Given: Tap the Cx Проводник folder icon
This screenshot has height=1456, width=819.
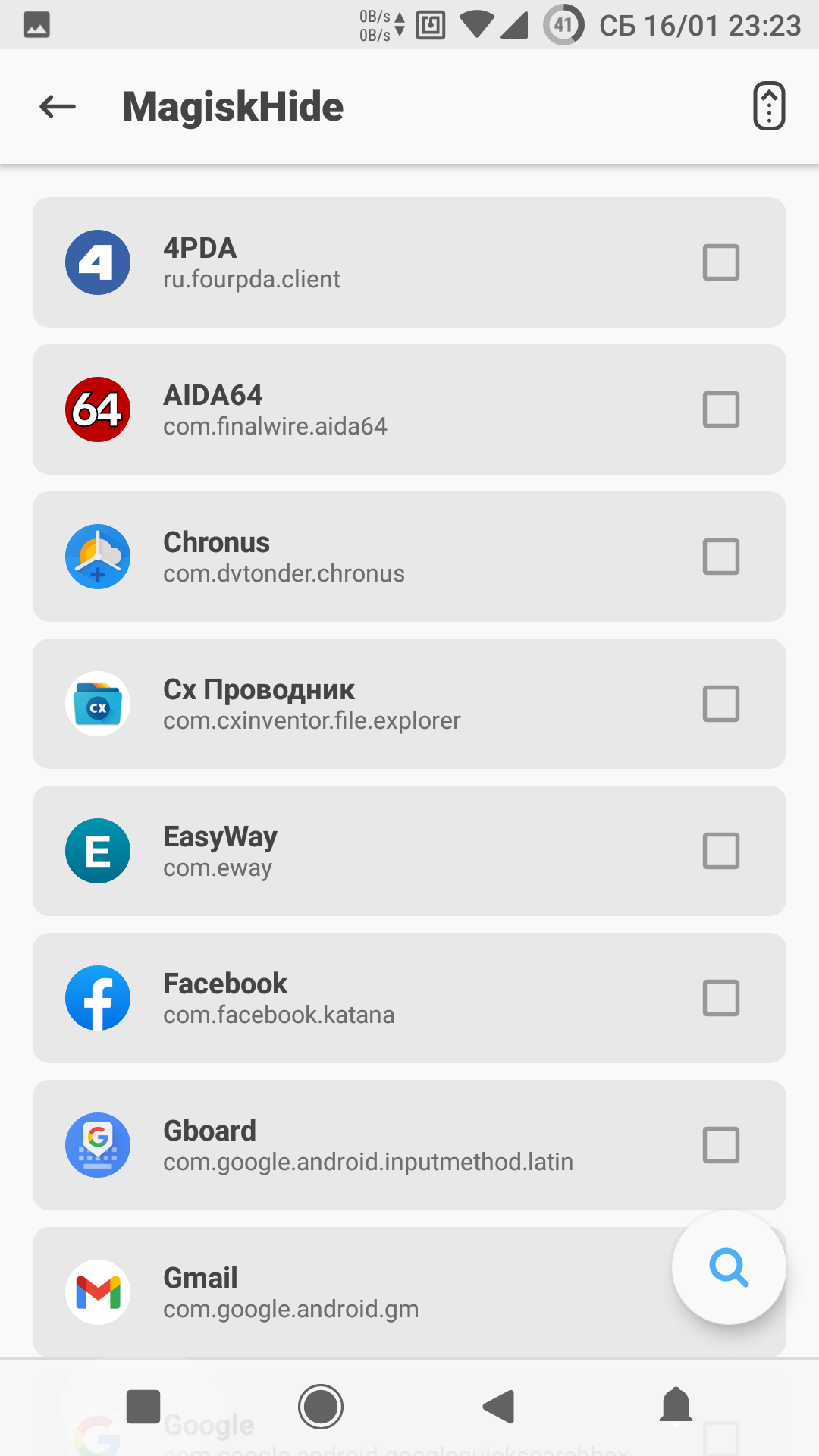Looking at the screenshot, I should tap(97, 704).
